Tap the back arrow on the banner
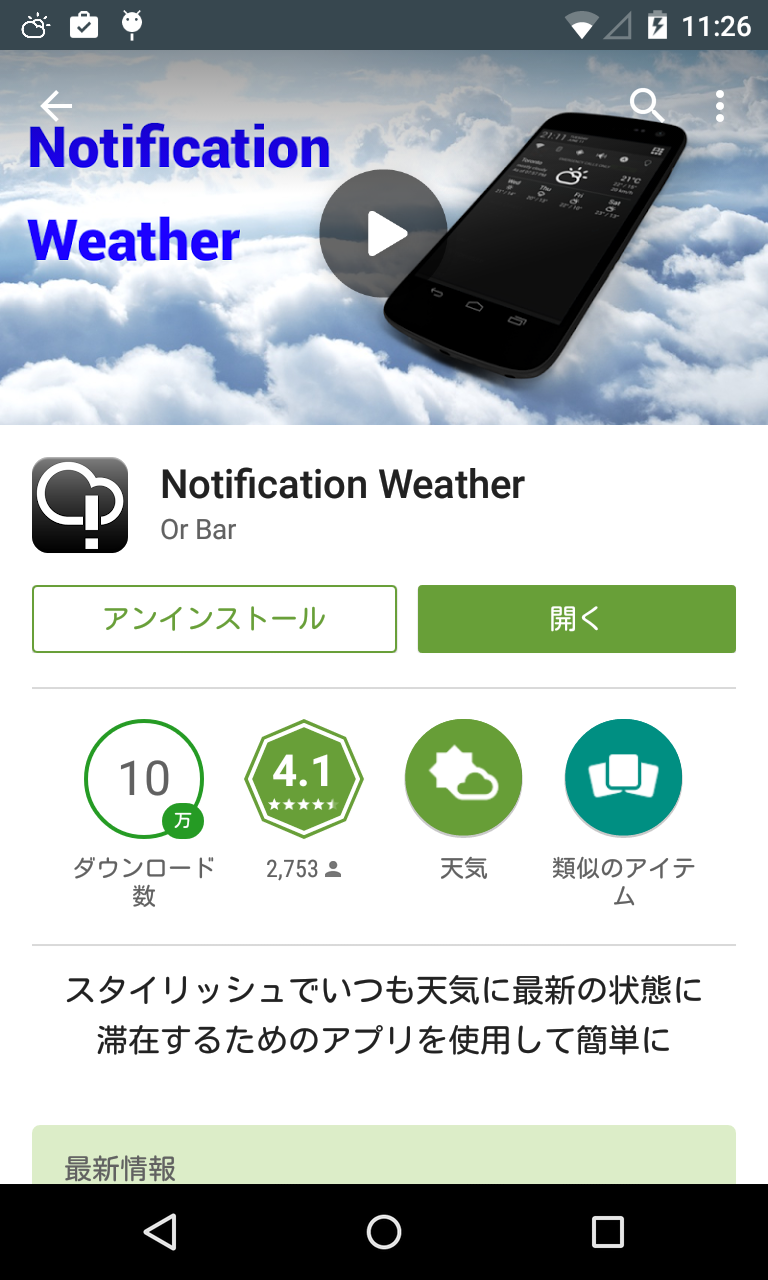This screenshot has width=768, height=1280. coord(56,105)
